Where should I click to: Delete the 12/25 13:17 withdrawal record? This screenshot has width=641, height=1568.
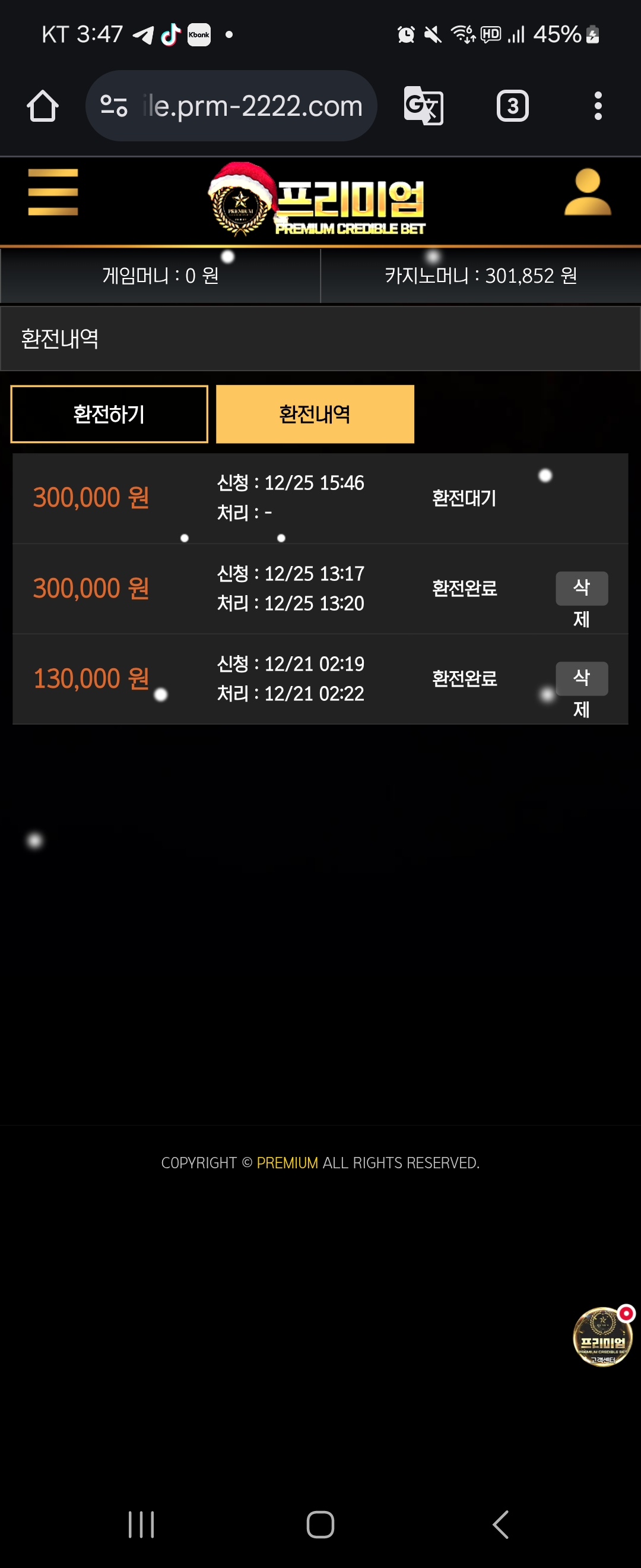pos(581,589)
